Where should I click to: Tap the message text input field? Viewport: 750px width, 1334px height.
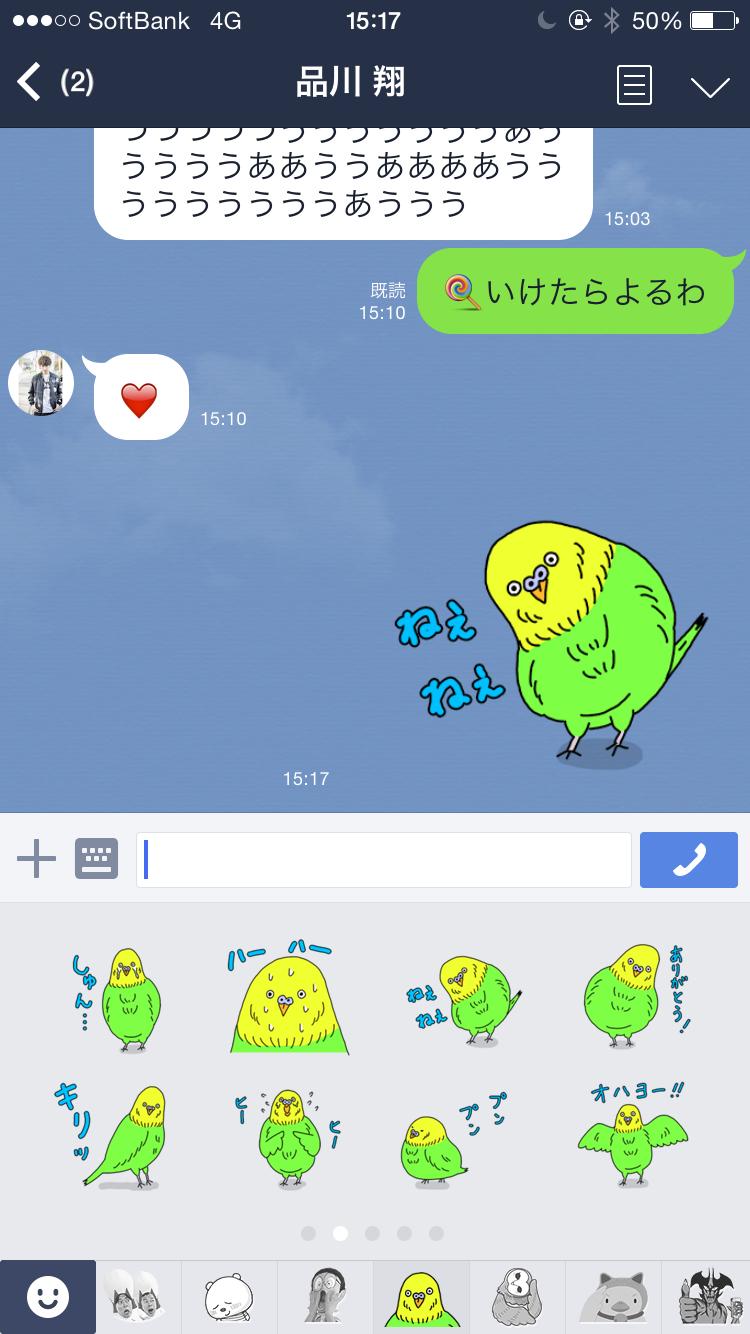(x=383, y=858)
